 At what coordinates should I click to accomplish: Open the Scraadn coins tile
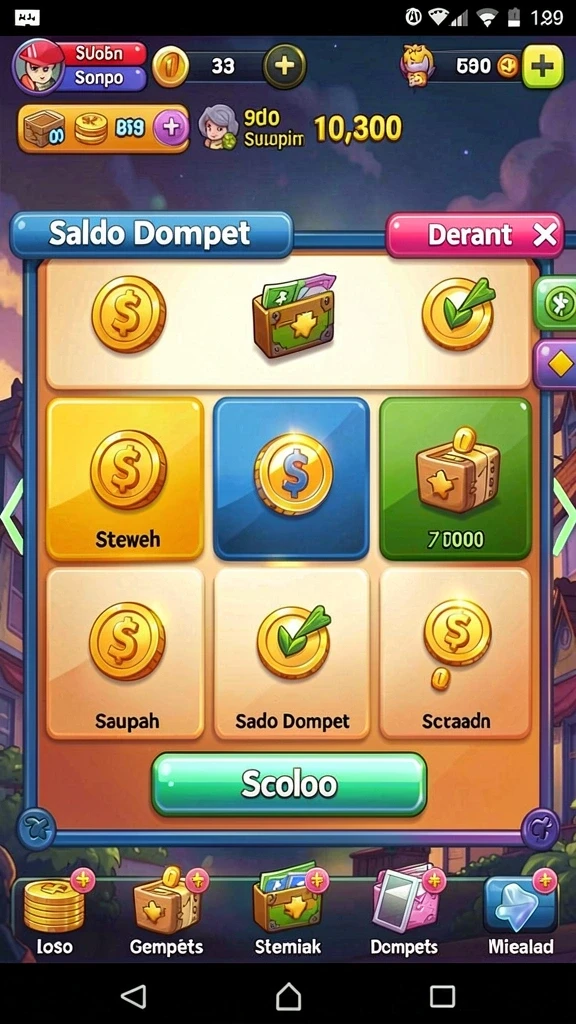coord(456,653)
